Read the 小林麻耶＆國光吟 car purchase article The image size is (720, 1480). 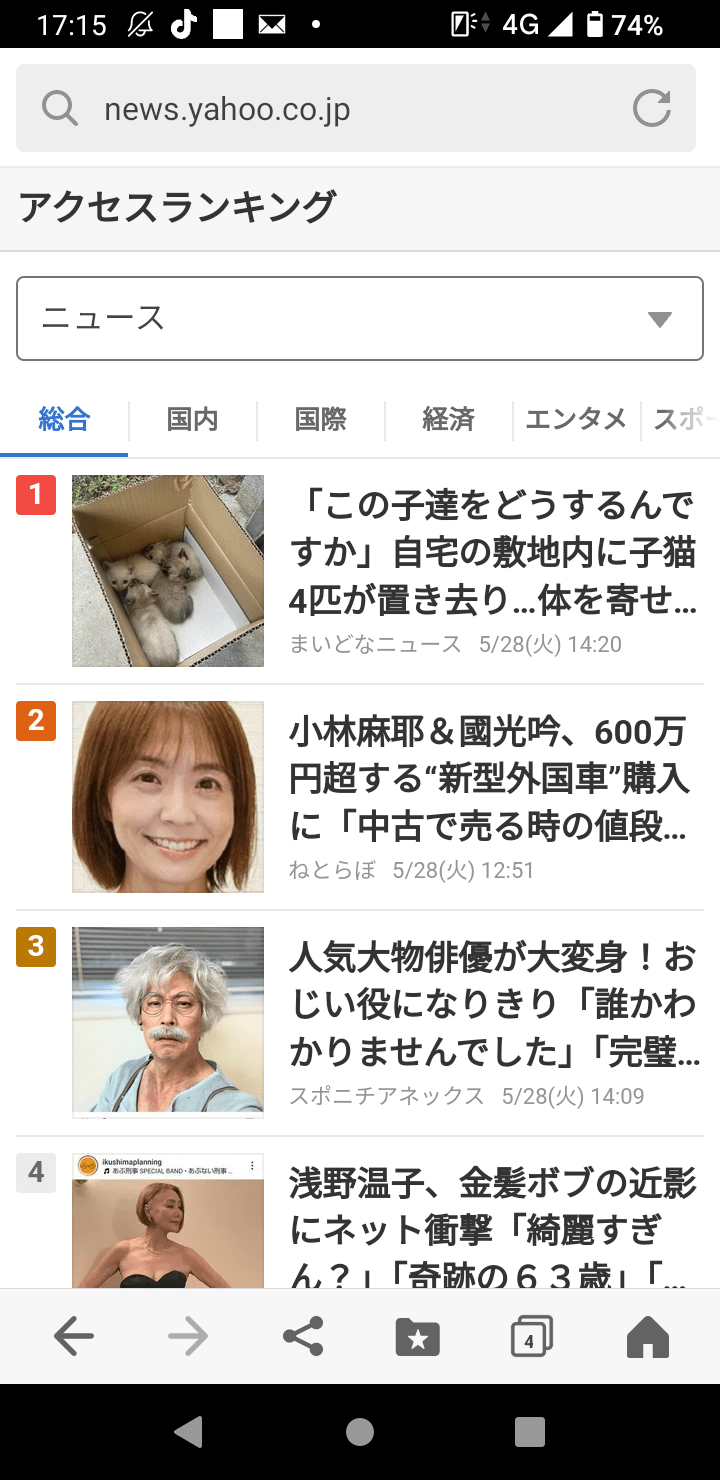492,778
